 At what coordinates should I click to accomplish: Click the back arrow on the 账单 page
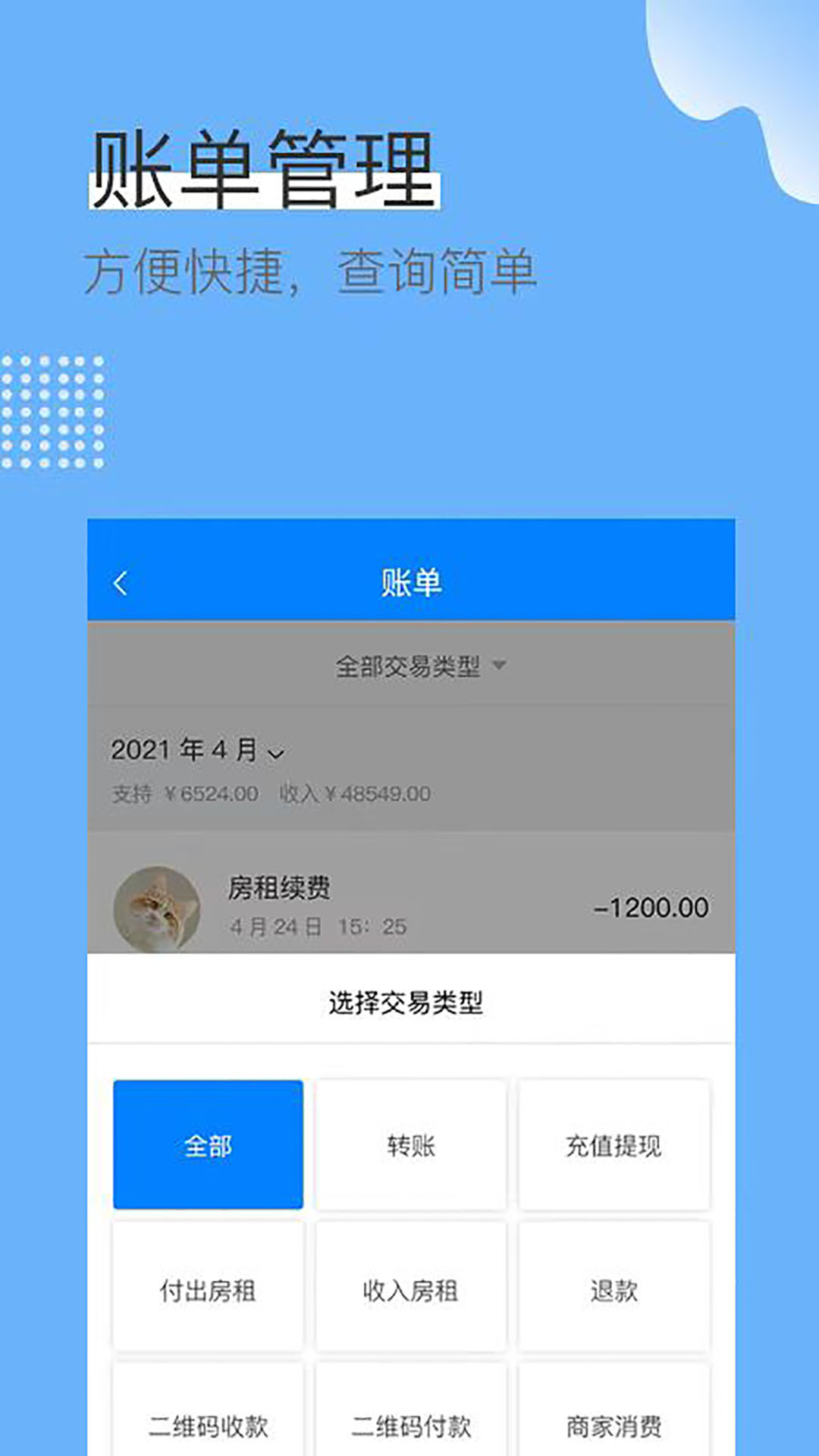click(121, 584)
